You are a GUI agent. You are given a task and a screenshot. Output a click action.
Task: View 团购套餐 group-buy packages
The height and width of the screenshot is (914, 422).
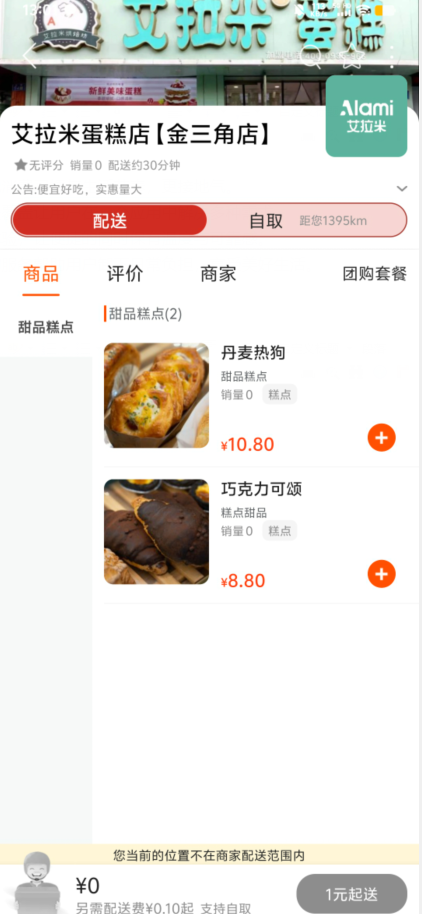click(x=374, y=273)
